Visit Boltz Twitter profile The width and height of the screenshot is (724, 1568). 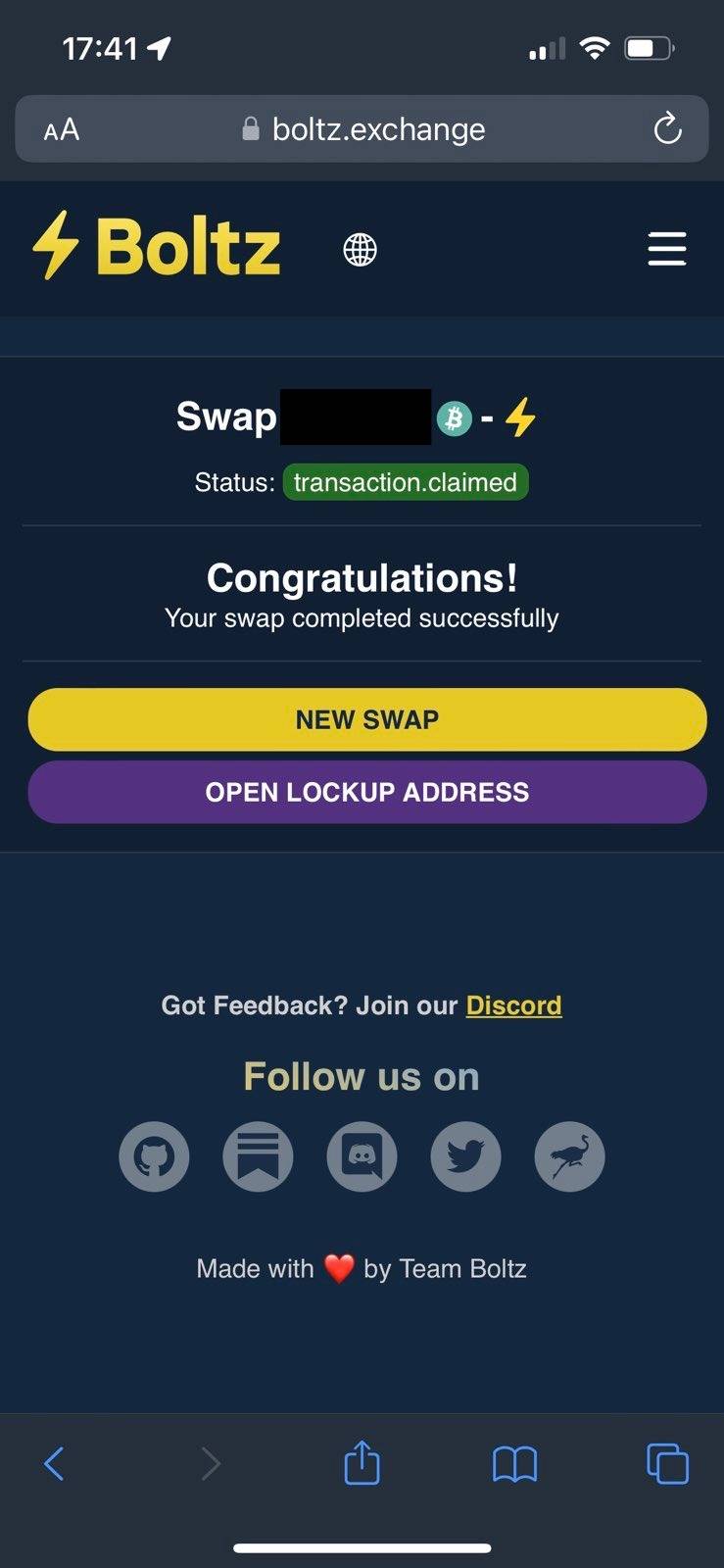pos(465,1156)
